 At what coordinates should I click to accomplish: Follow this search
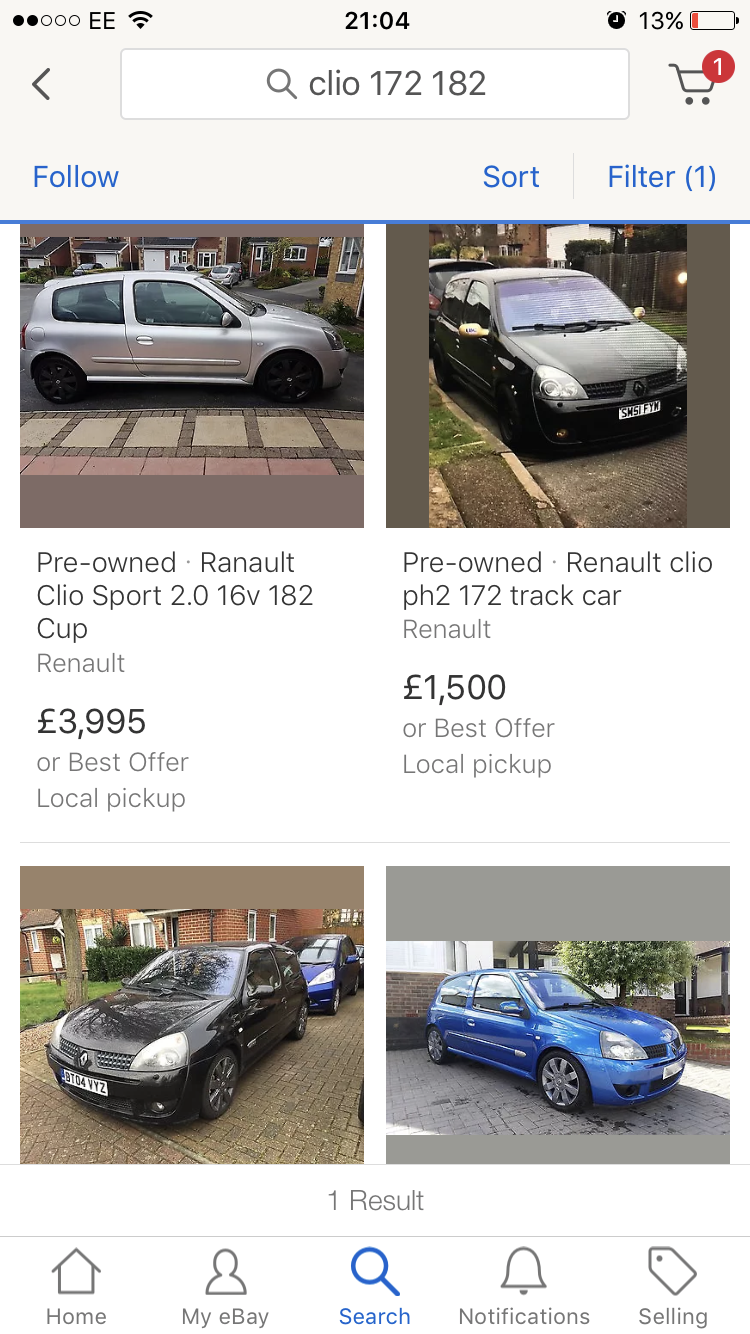point(75,177)
